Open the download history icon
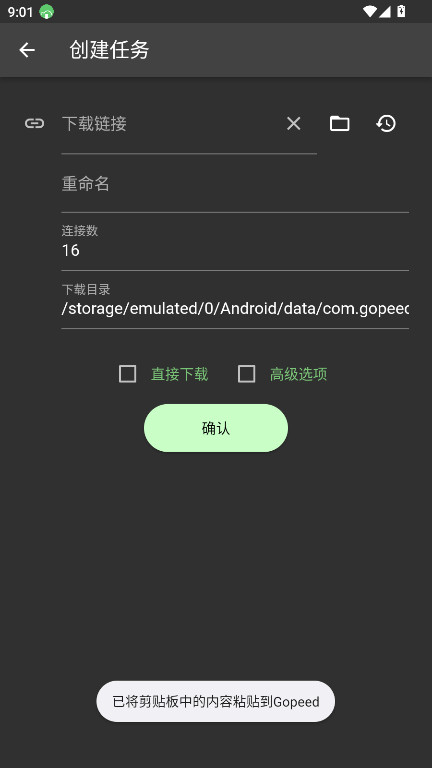 tap(386, 123)
